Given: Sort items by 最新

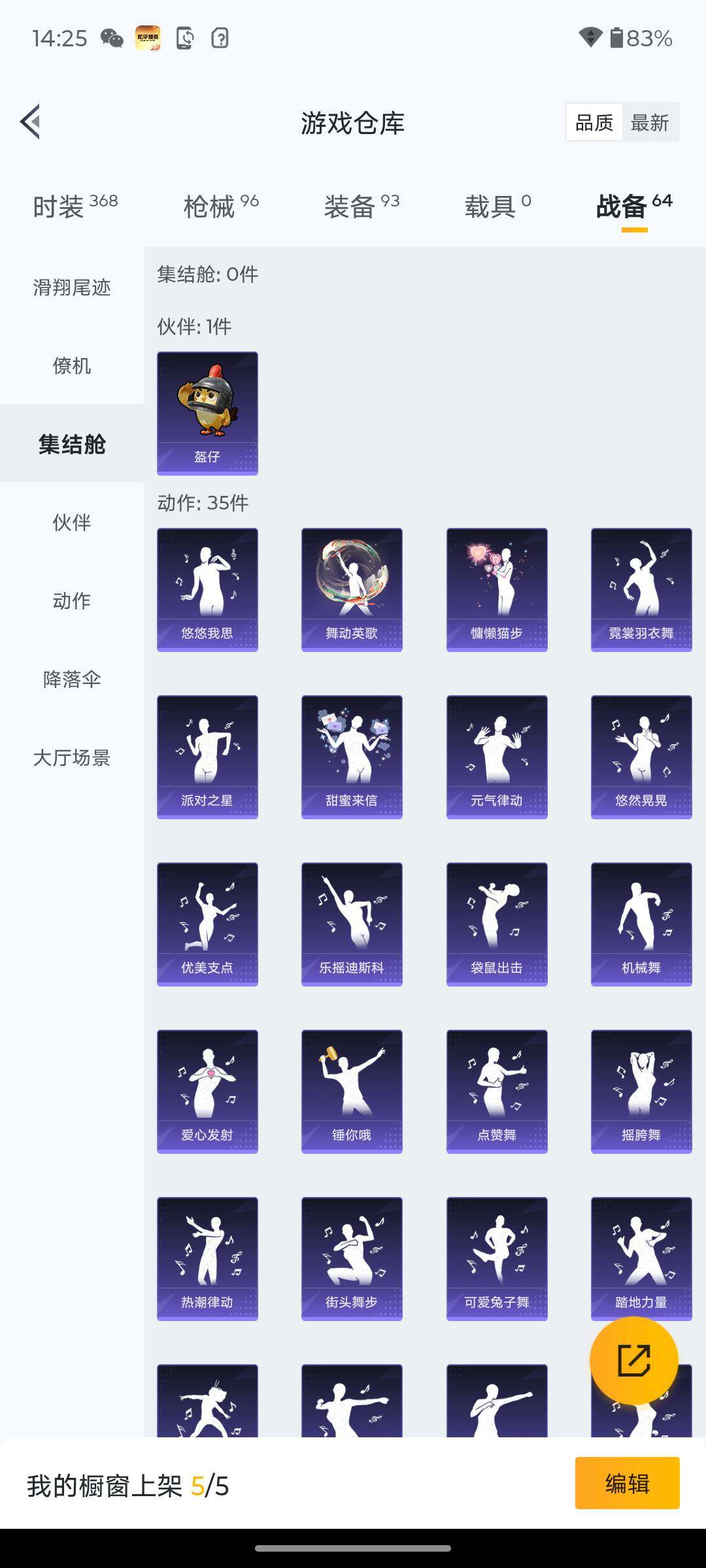Looking at the screenshot, I should click(x=650, y=122).
